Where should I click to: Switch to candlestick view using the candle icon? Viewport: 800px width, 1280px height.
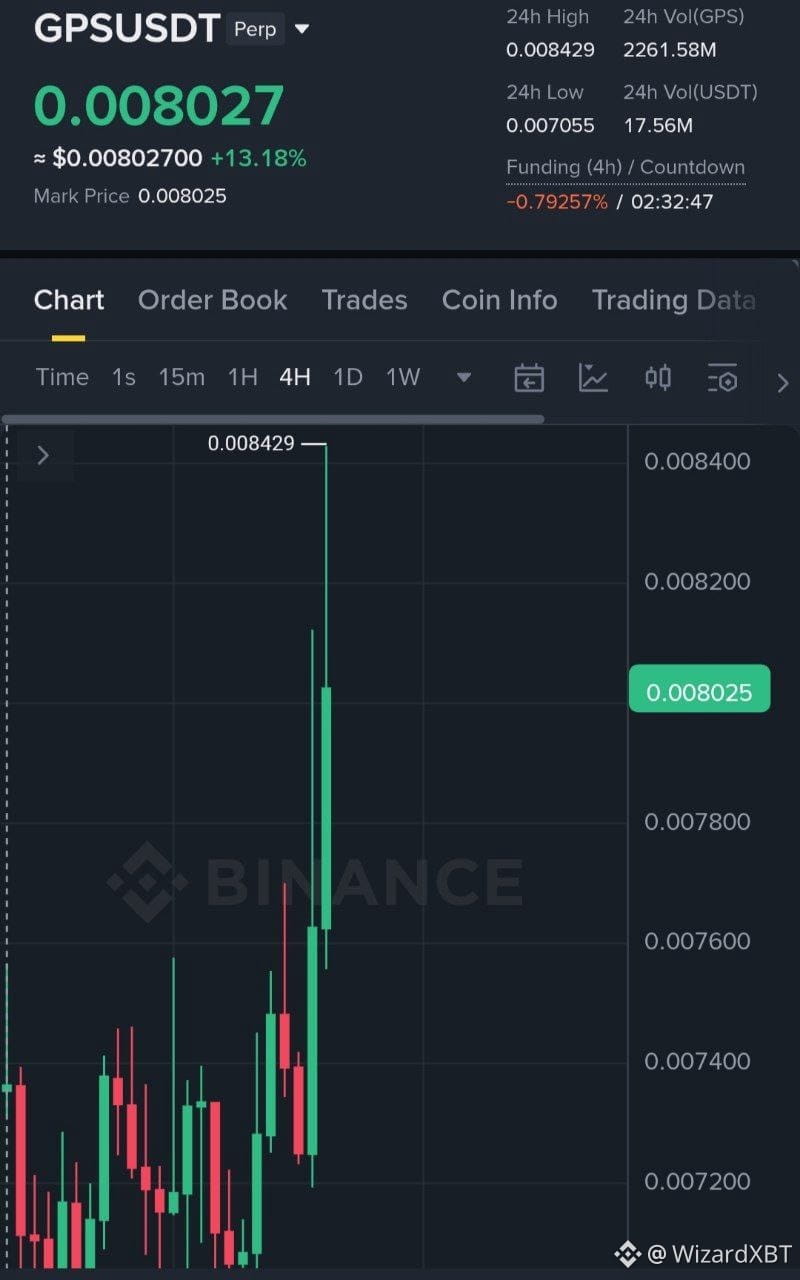(x=658, y=378)
